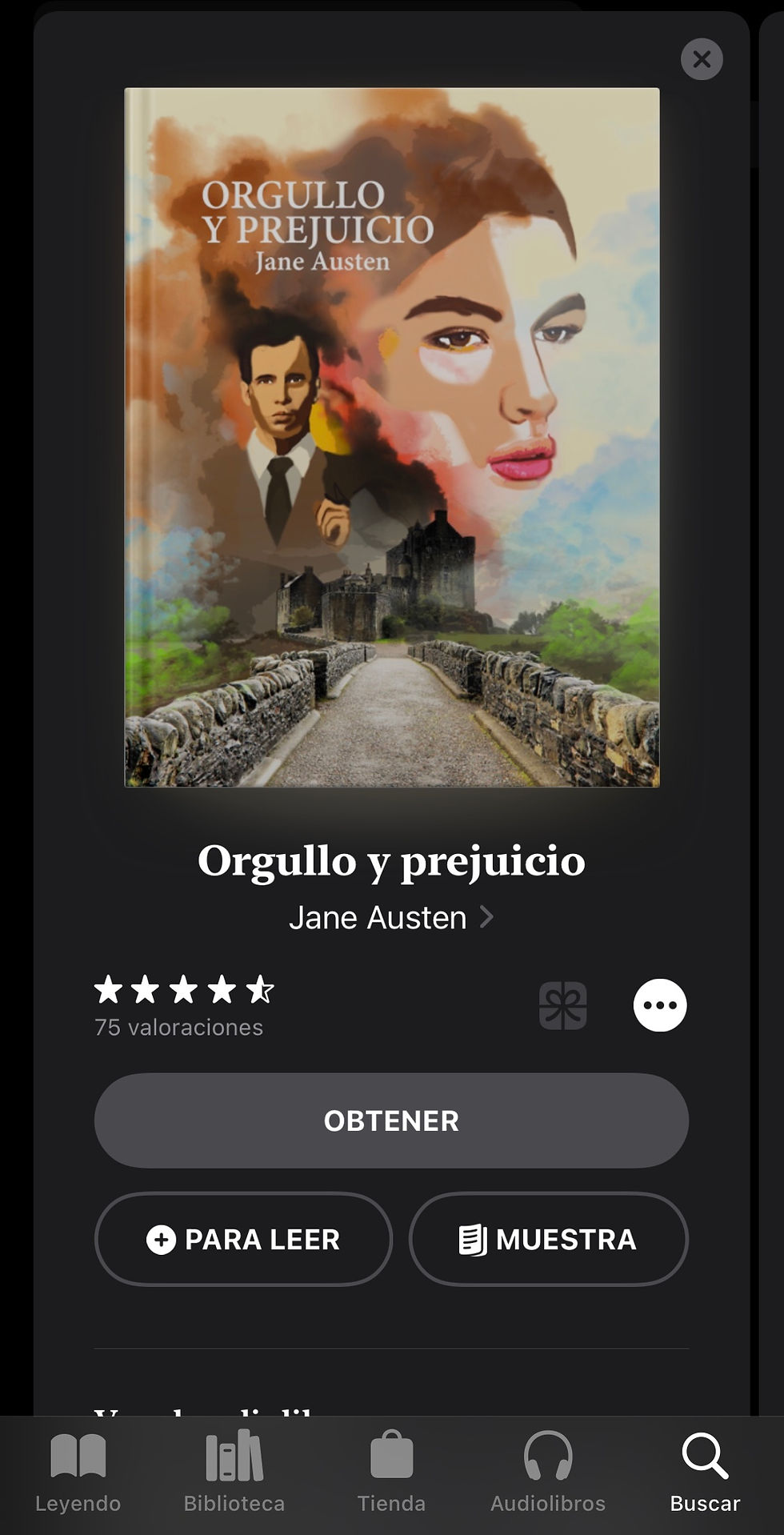Gift this book with the present icon
Screen dimensions: 784x1535
(563, 1005)
